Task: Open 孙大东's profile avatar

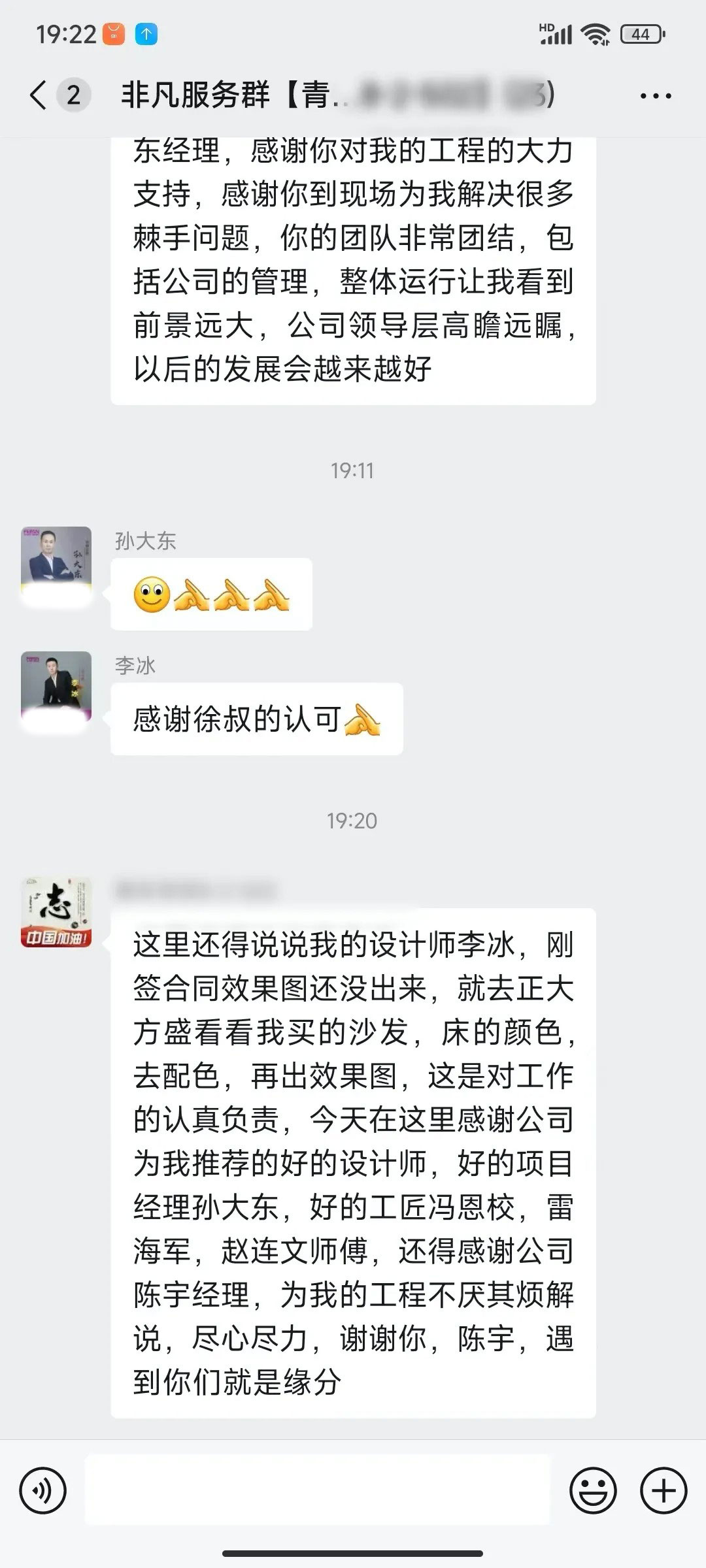Action: 56,562
